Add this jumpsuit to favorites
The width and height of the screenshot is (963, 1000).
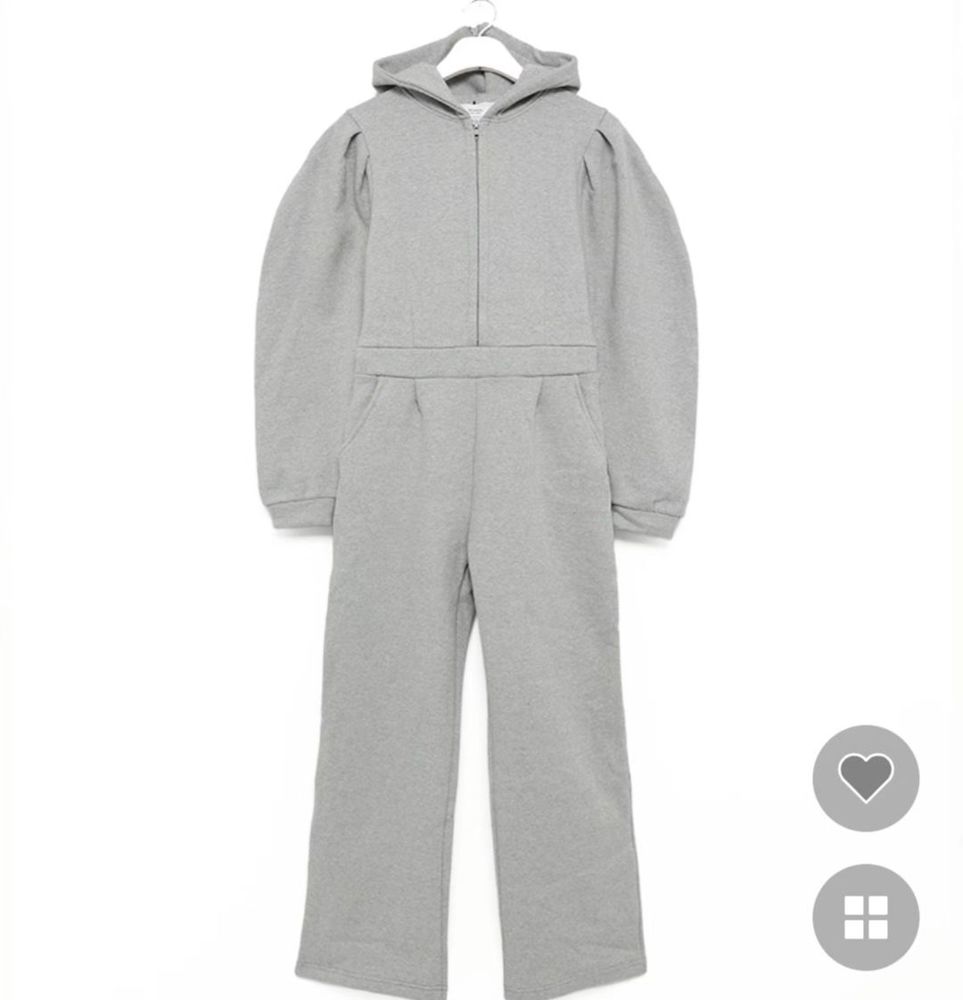(865, 777)
